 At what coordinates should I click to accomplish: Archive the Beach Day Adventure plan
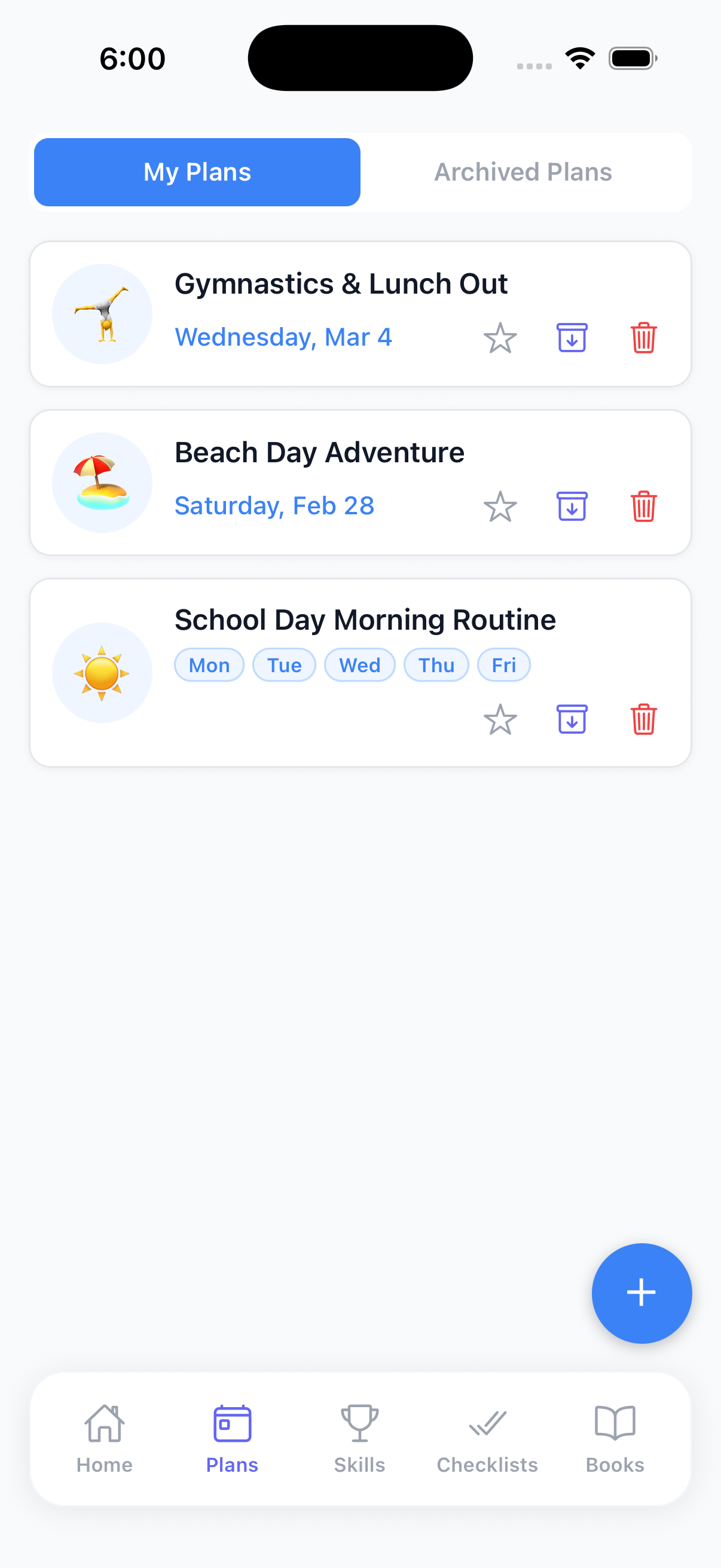(x=572, y=505)
